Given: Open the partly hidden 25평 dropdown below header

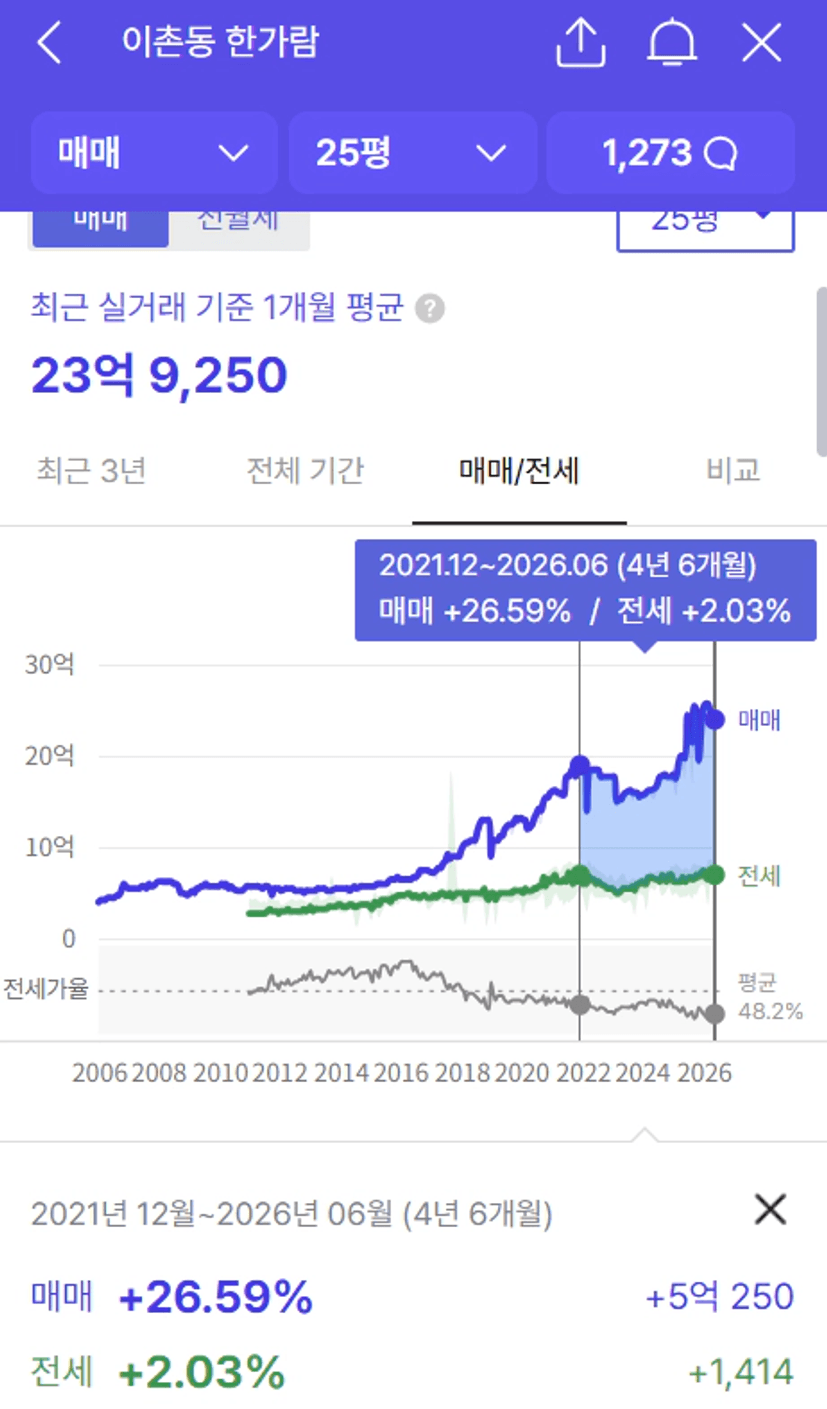Looking at the screenshot, I should click(x=706, y=230).
